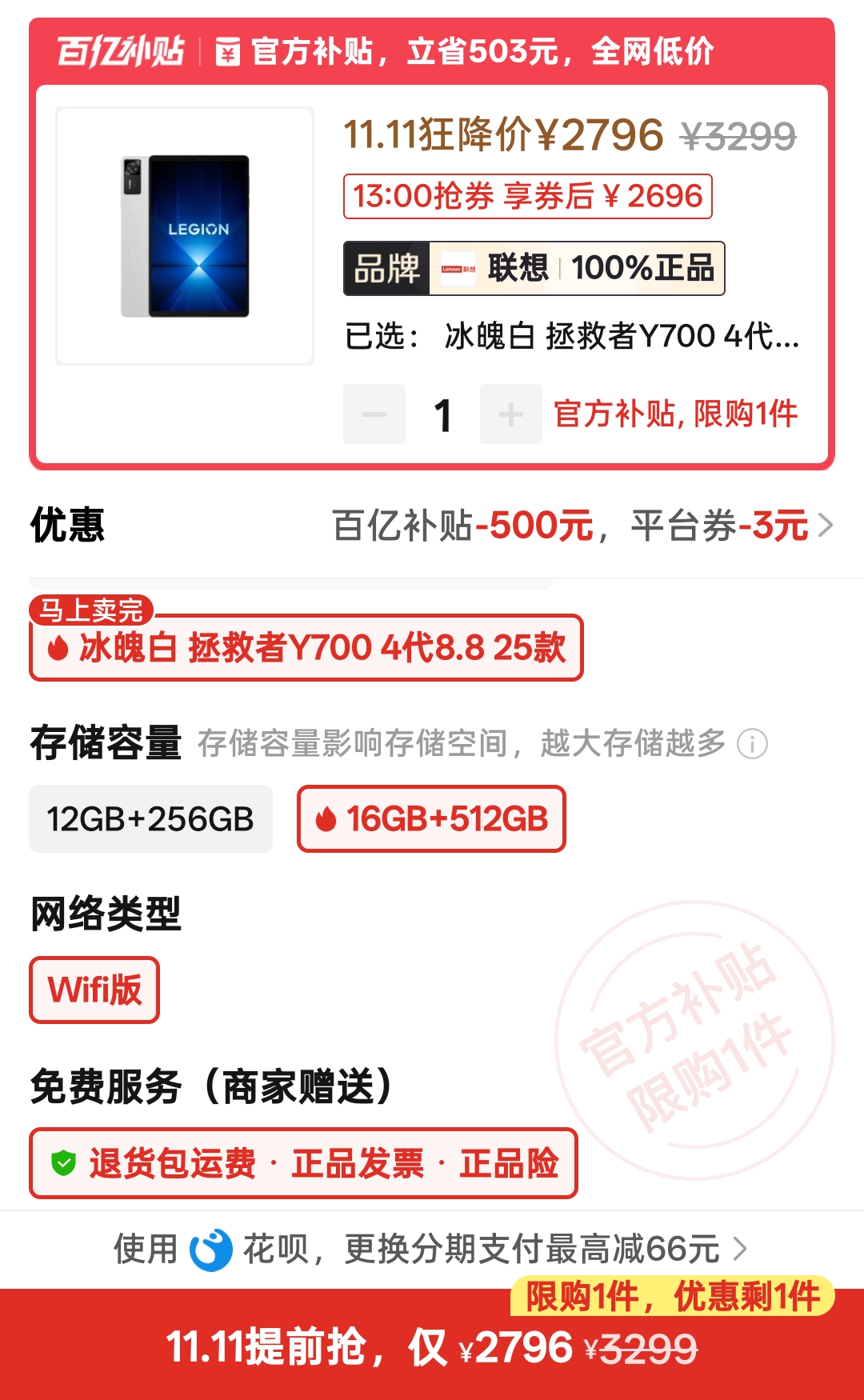The width and height of the screenshot is (864, 1400).
Task: Select the 16GB+512GB storage option
Action: click(x=431, y=818)
